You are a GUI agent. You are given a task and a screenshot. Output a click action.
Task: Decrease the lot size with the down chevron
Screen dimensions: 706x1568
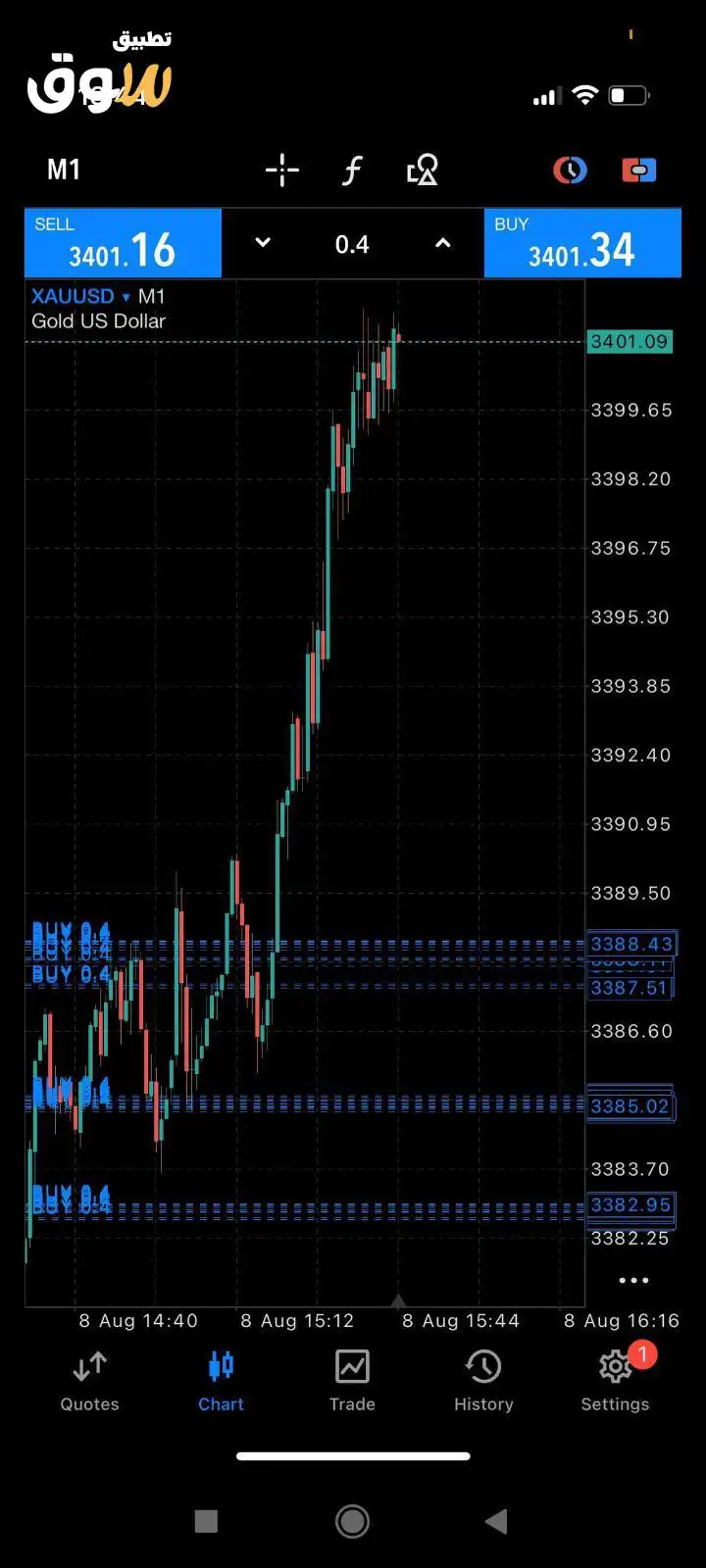263,242
